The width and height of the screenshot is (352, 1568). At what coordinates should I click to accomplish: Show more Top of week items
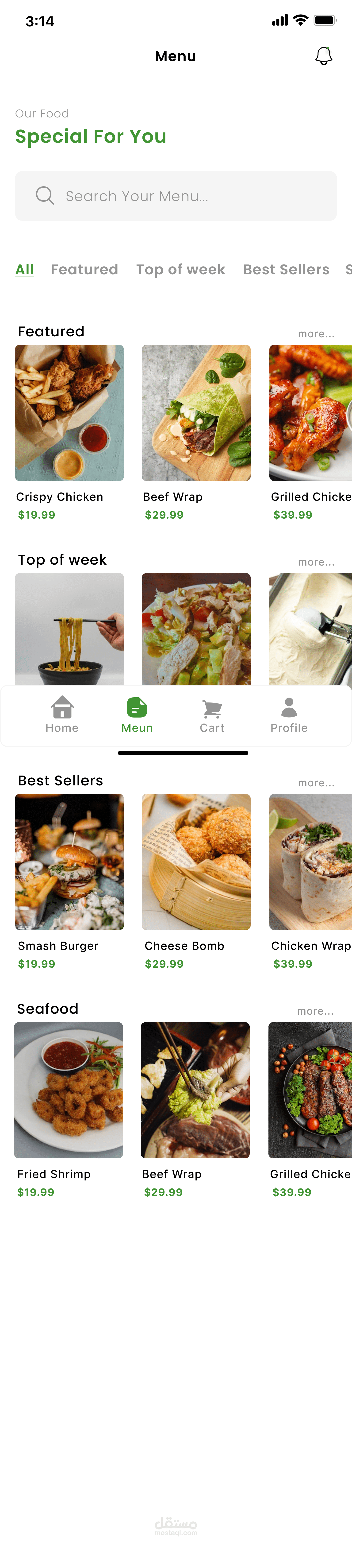[x=316, y=562]
